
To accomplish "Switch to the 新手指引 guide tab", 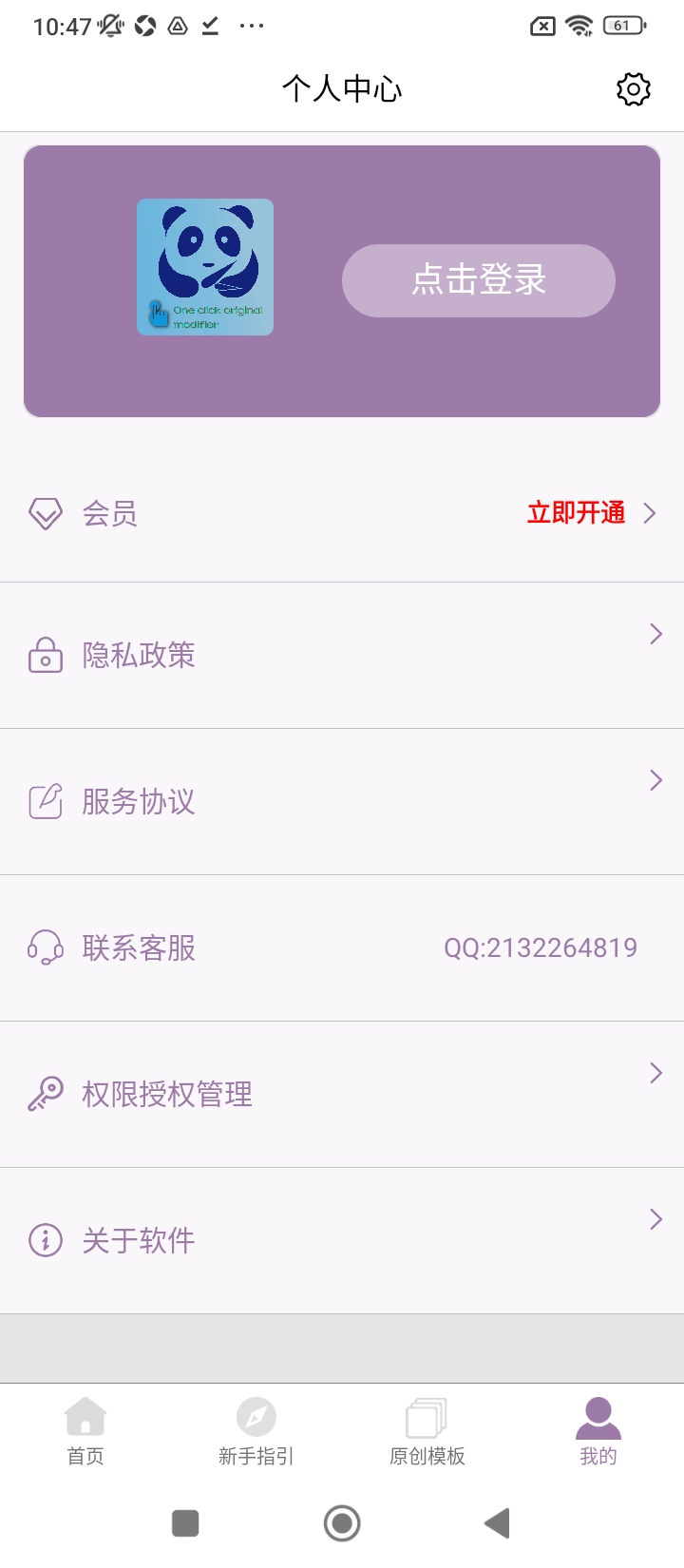I will click(256, 1431).
